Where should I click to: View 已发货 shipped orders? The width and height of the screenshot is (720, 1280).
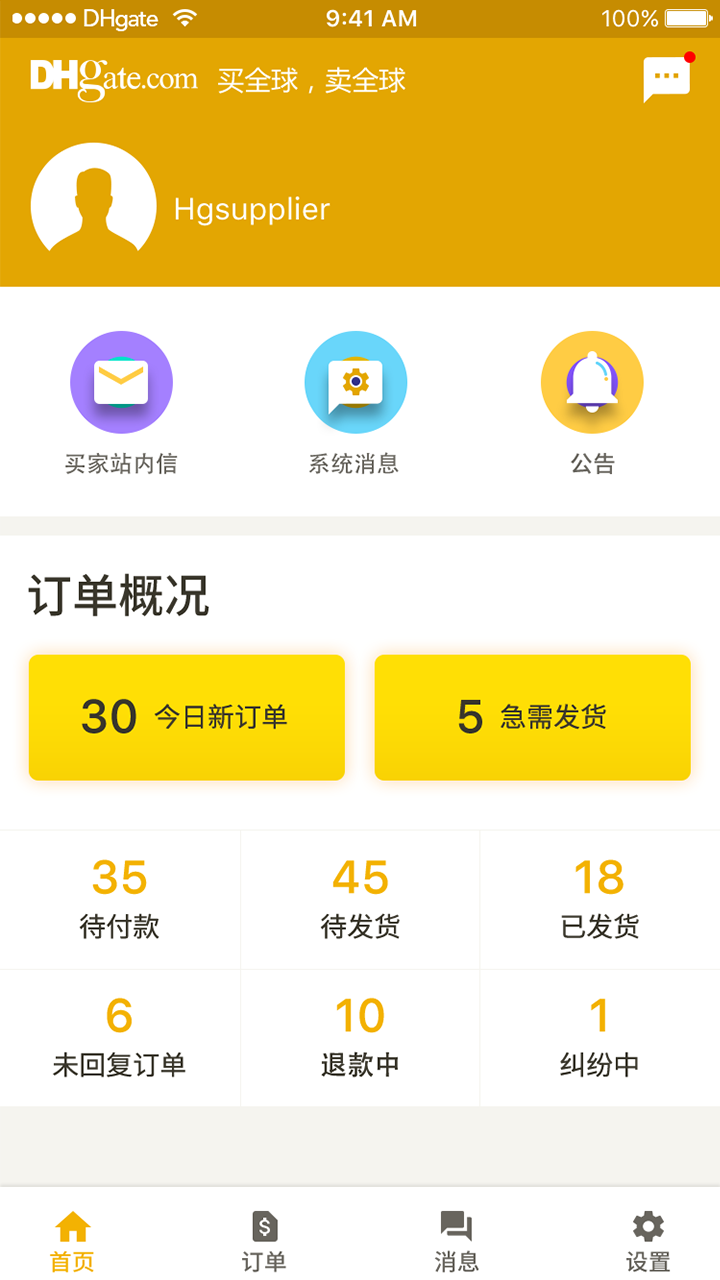coord(599,898)
